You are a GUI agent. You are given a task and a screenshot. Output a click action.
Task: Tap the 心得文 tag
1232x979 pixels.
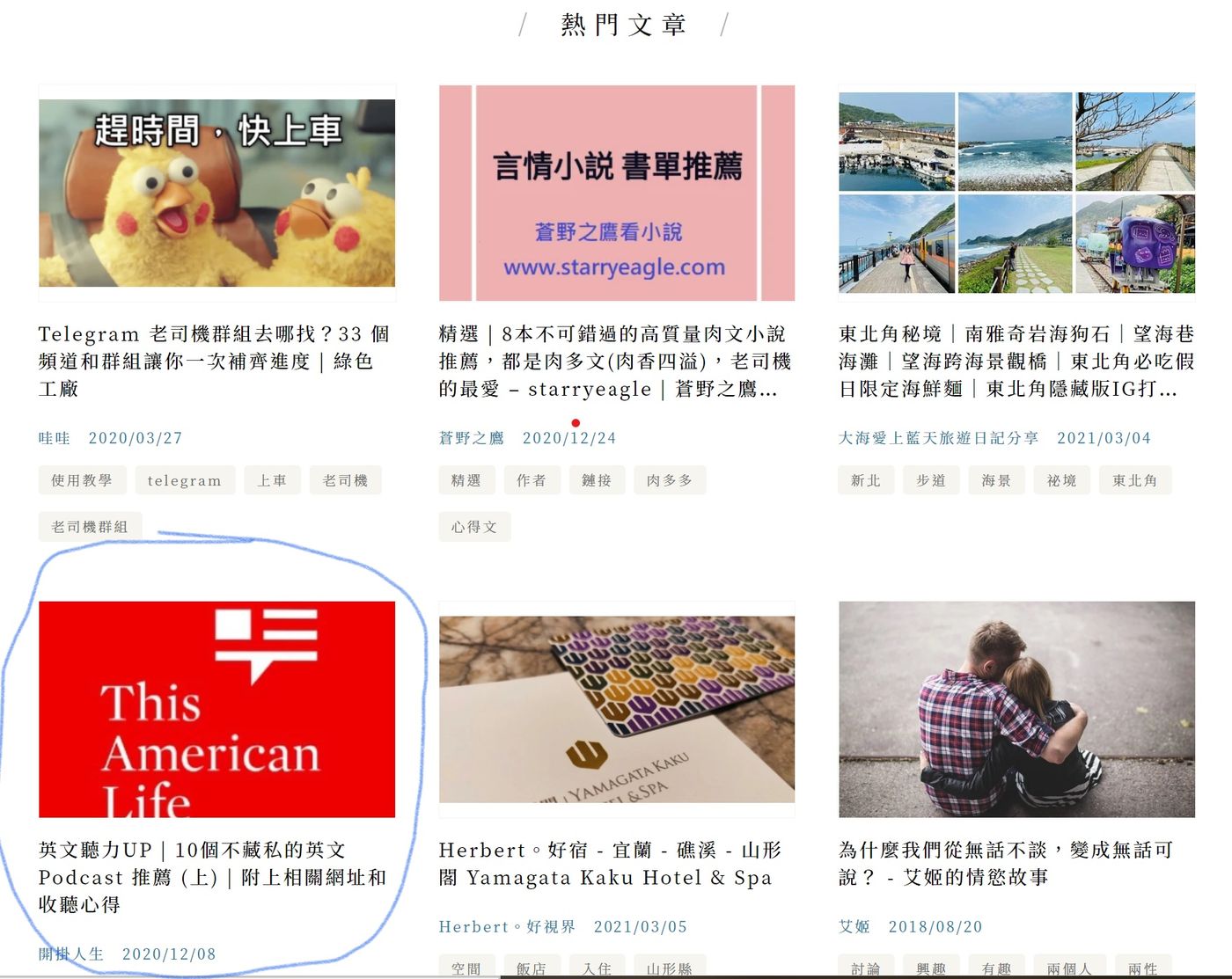[474, 527]
